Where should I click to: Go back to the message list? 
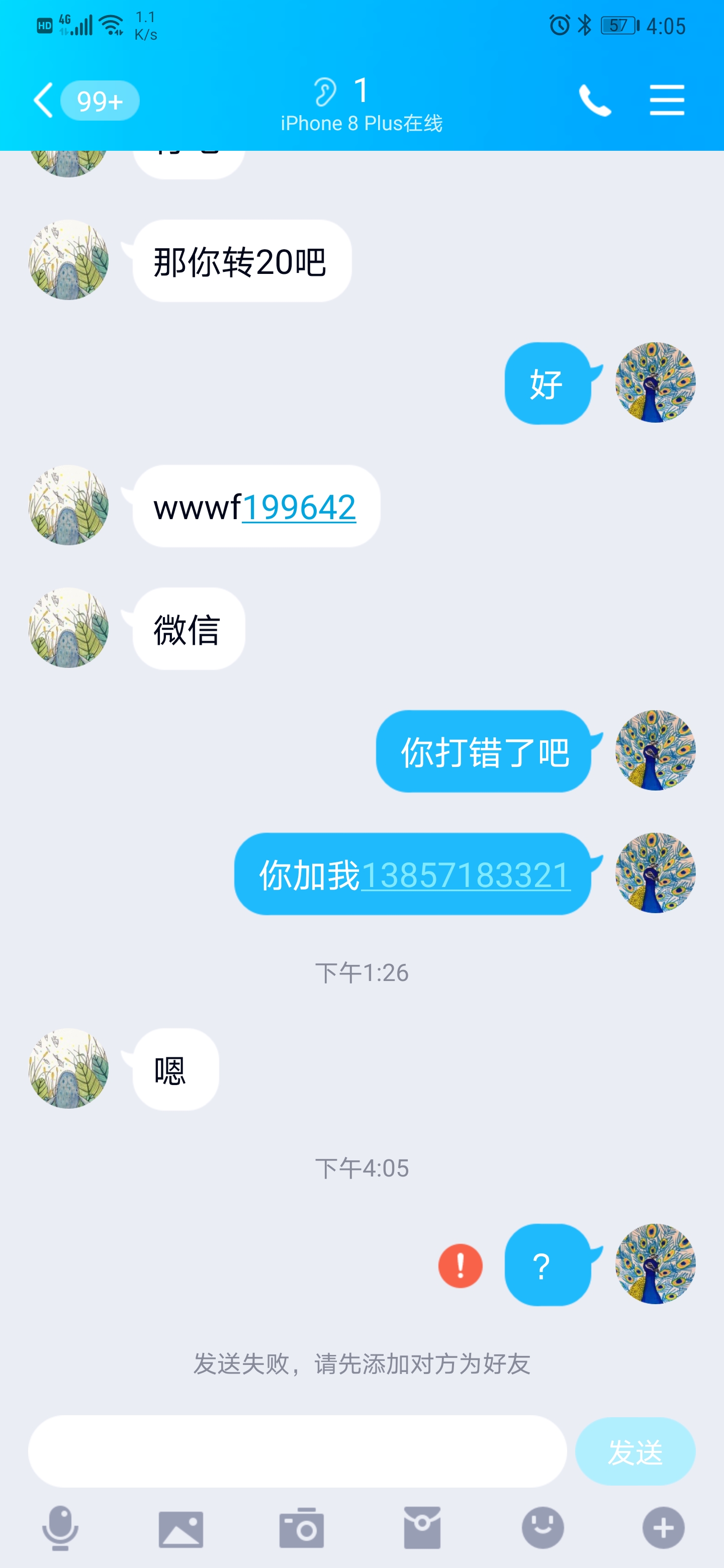(44, 101)
